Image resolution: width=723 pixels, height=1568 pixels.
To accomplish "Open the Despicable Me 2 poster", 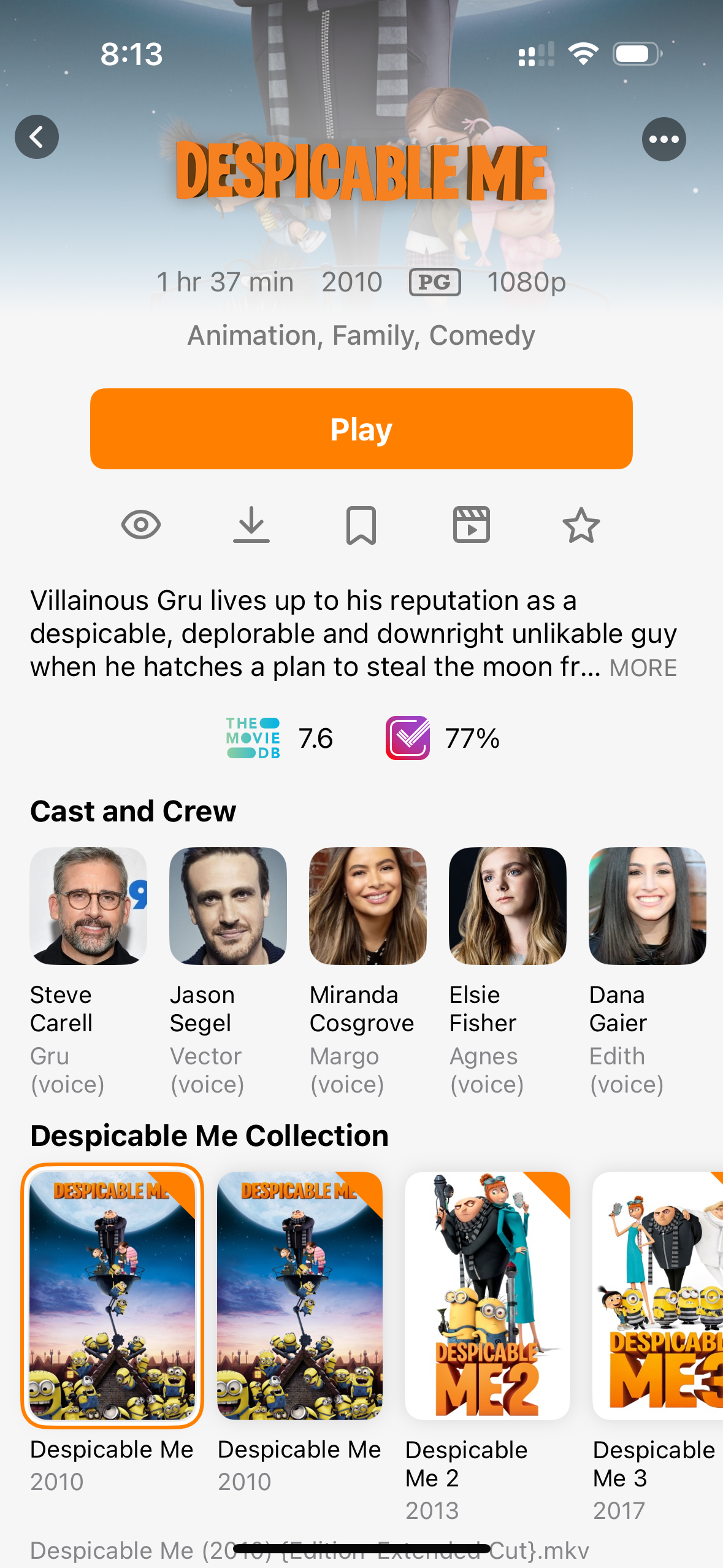I will [488, 1296].
